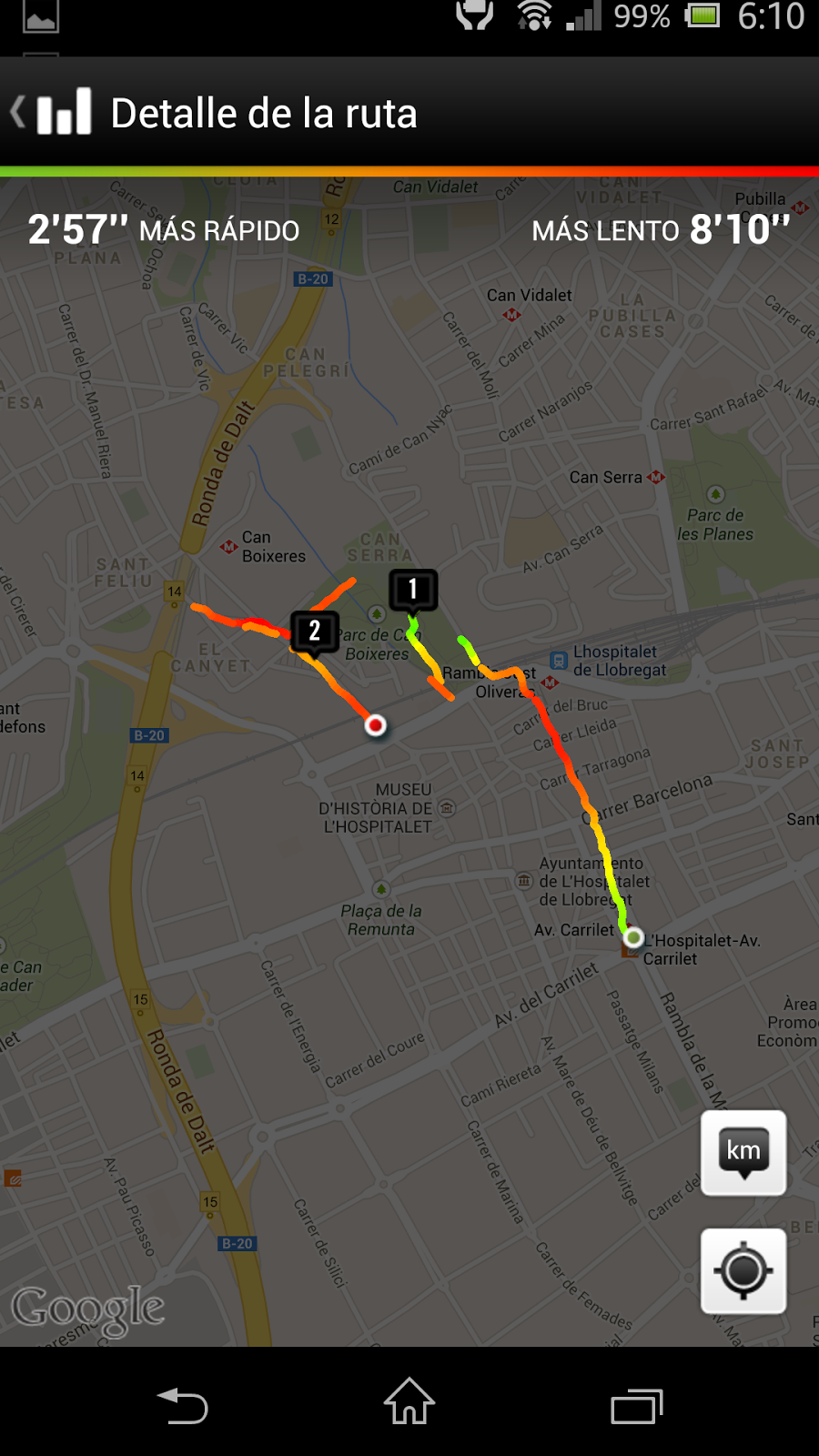
Task: Center map on current location
Action: [x=743, y=1270]
